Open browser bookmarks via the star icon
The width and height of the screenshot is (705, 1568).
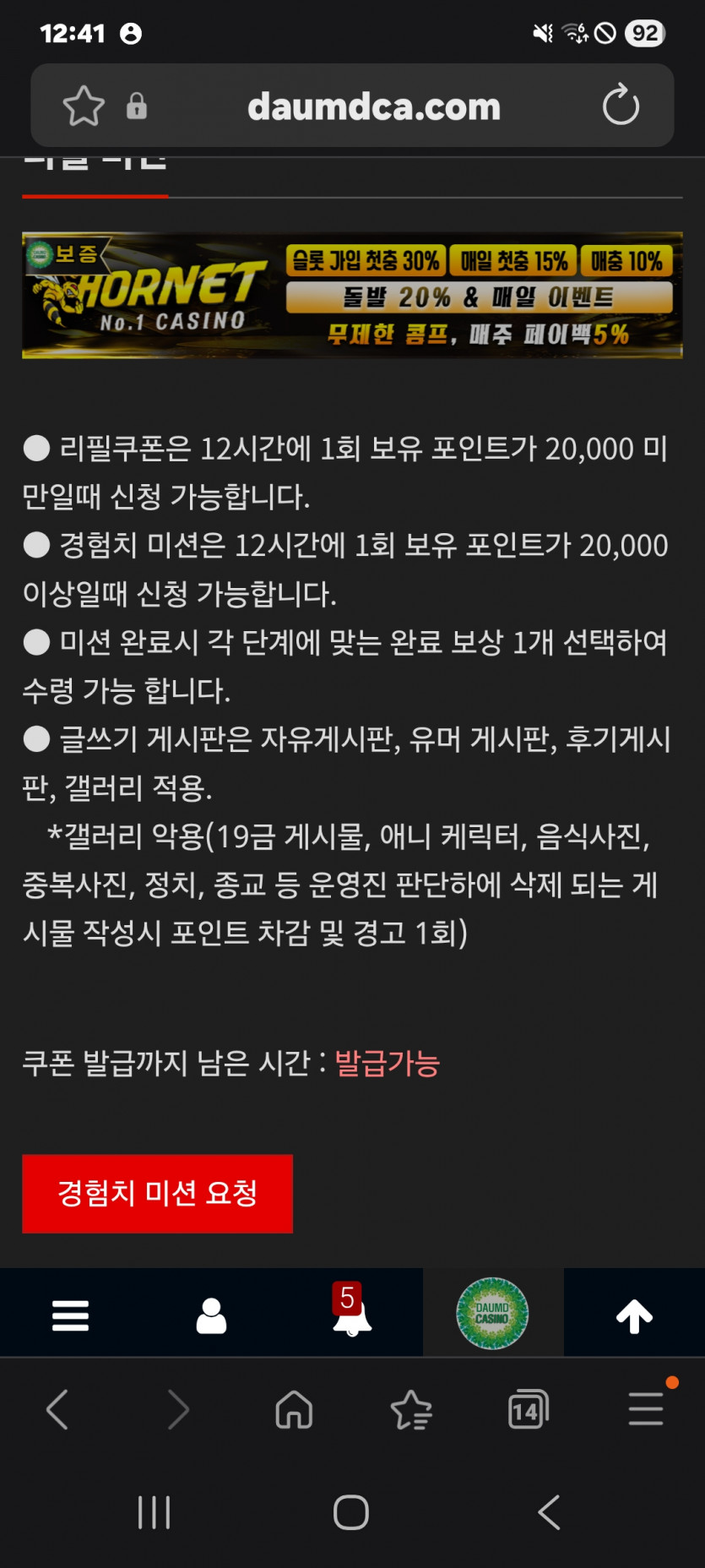click(410, 1408)
